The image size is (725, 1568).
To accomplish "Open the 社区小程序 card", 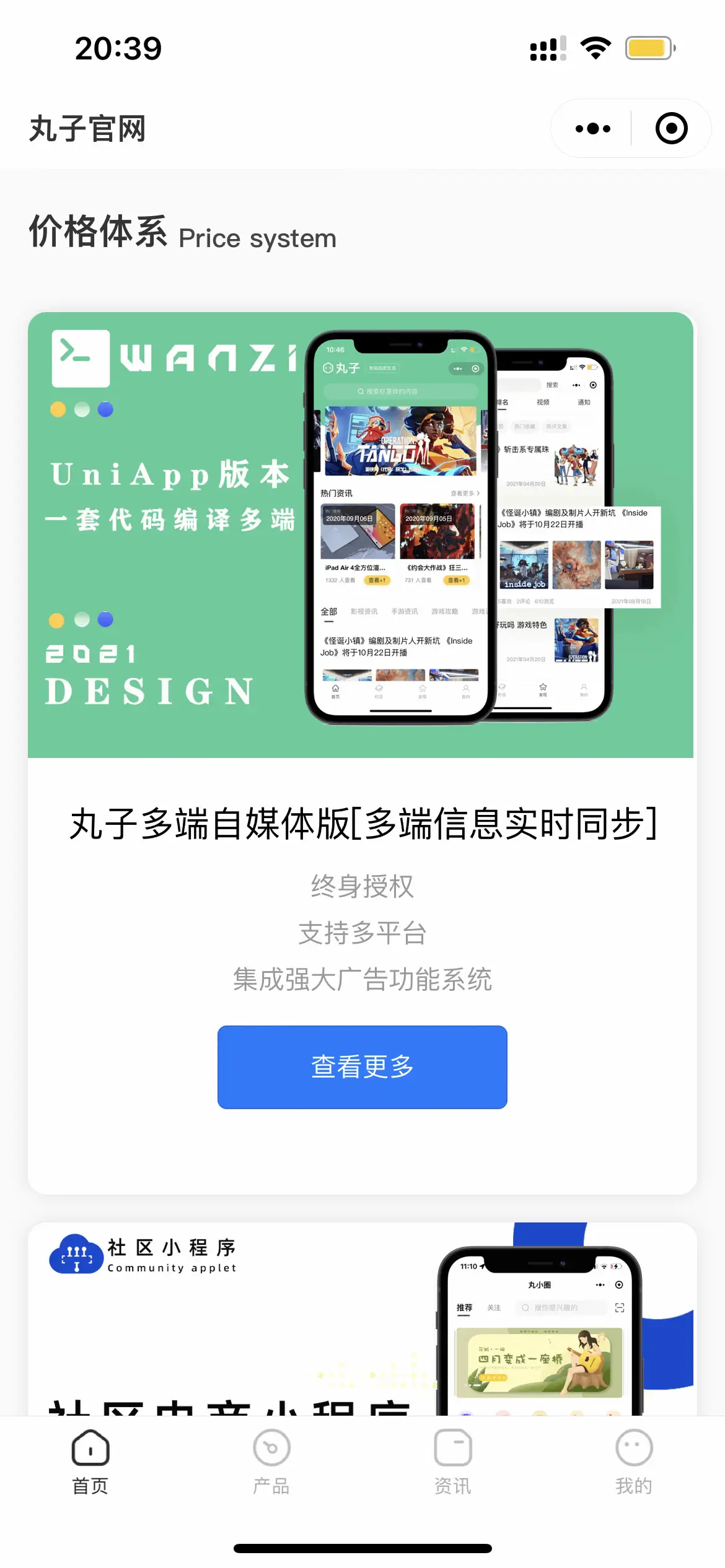I will point(362,1319).
